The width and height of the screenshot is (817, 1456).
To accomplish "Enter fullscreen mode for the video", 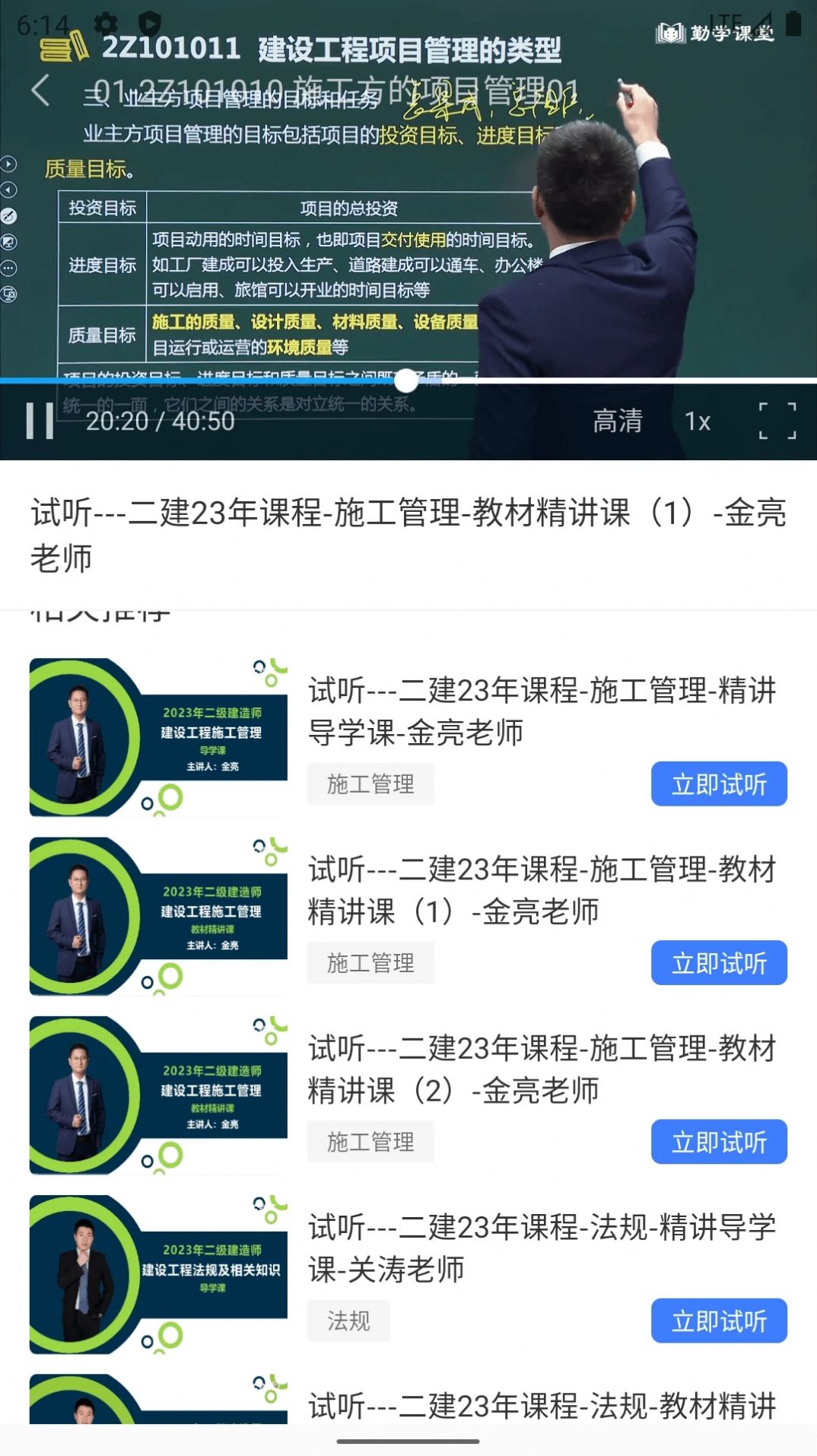I will 776,421.
